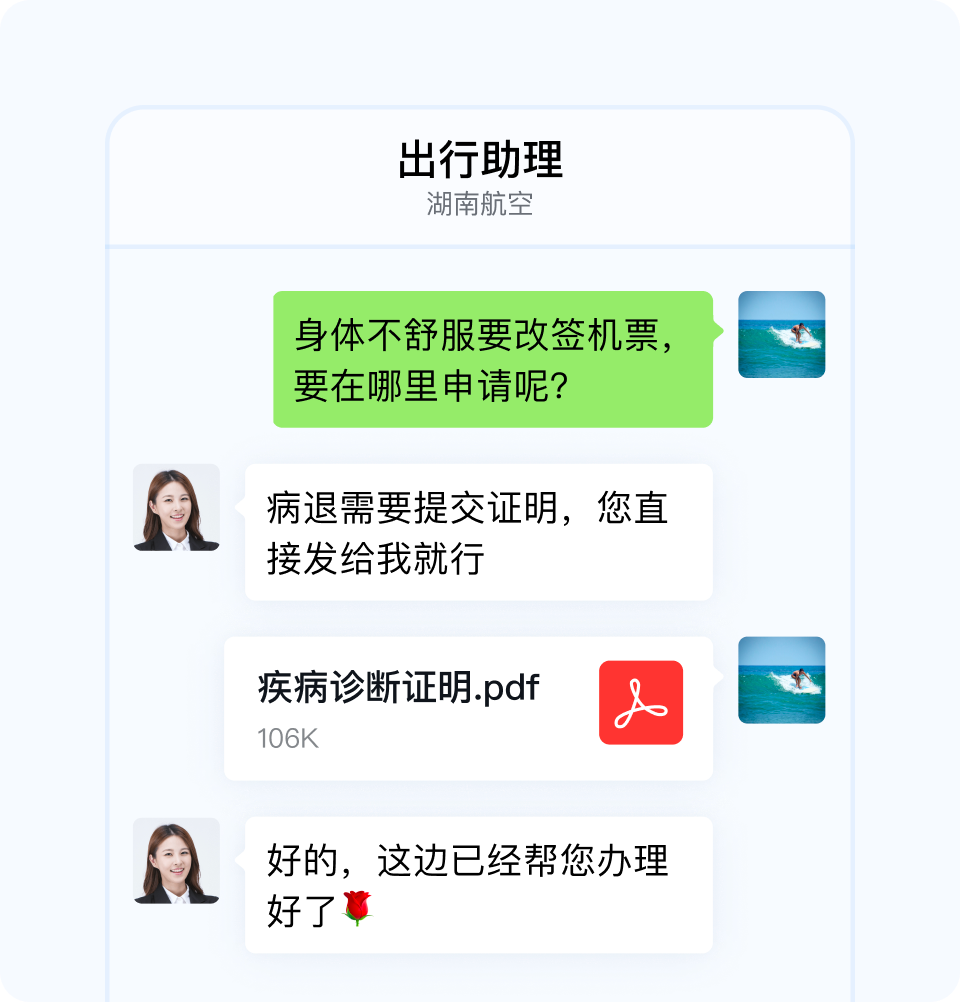This screenshot has width=960, height=1002.
Task: Click the divider line under the header
Action: [x=480, y=248]
